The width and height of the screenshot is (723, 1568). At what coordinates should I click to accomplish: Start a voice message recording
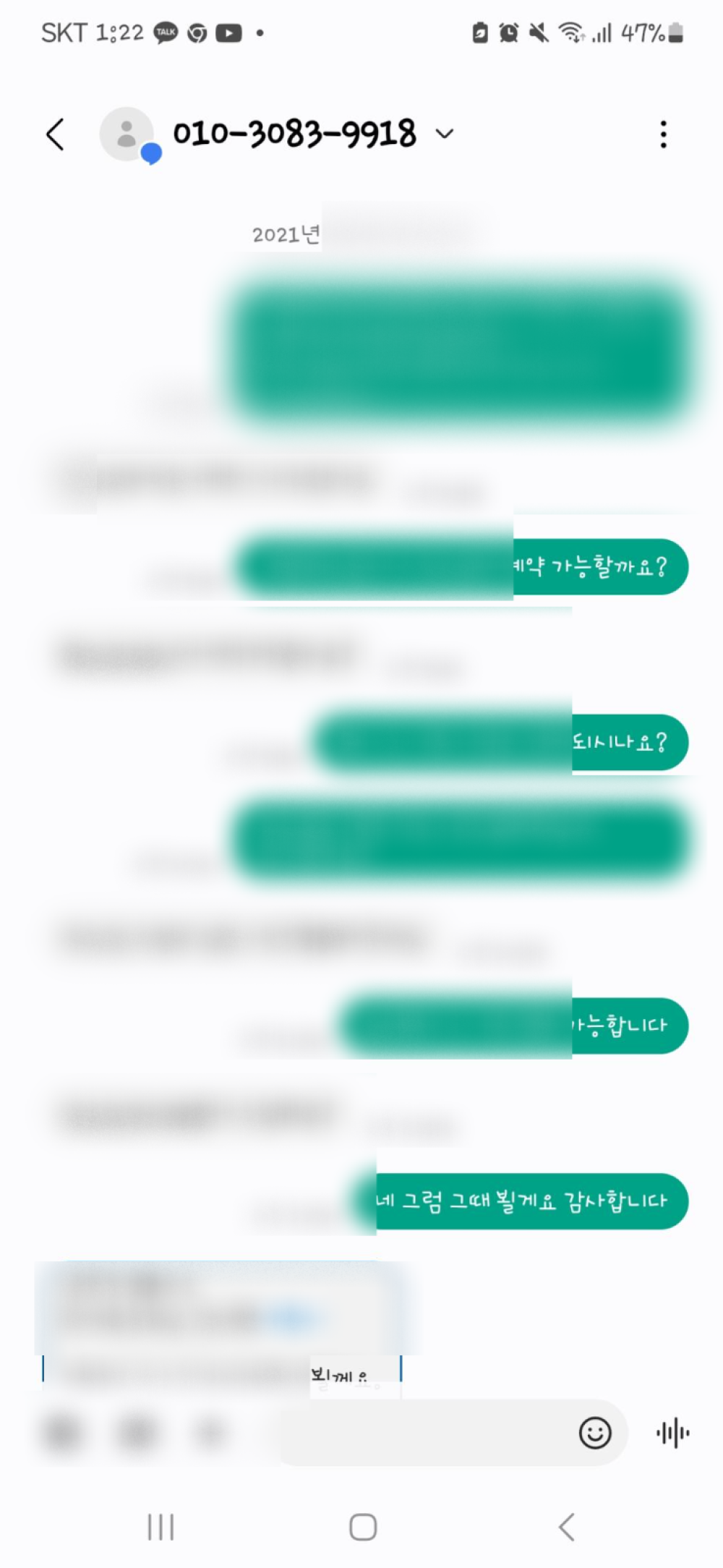pyautogui.click(x=672, y=1433)
